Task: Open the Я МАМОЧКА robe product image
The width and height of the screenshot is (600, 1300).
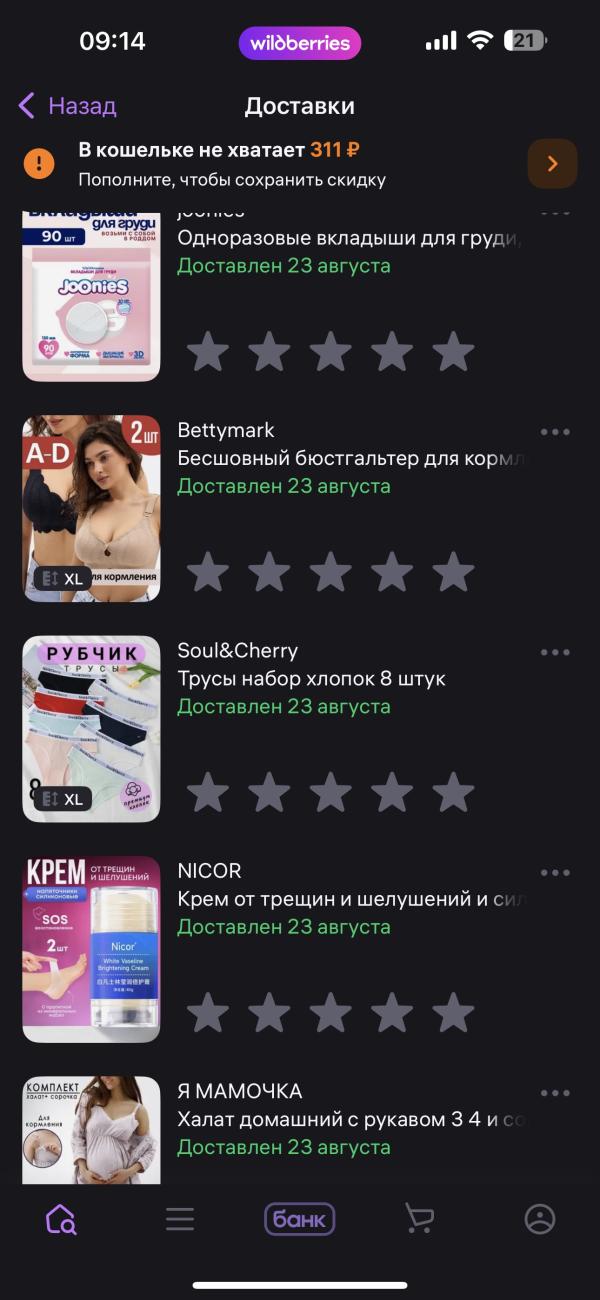Action: pyautogui.click(x=91, y=1131)
